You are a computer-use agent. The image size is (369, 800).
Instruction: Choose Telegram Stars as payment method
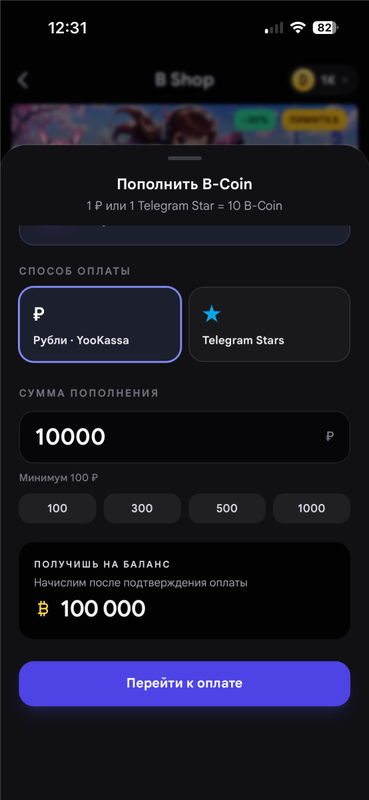click(x=269, y=324)
